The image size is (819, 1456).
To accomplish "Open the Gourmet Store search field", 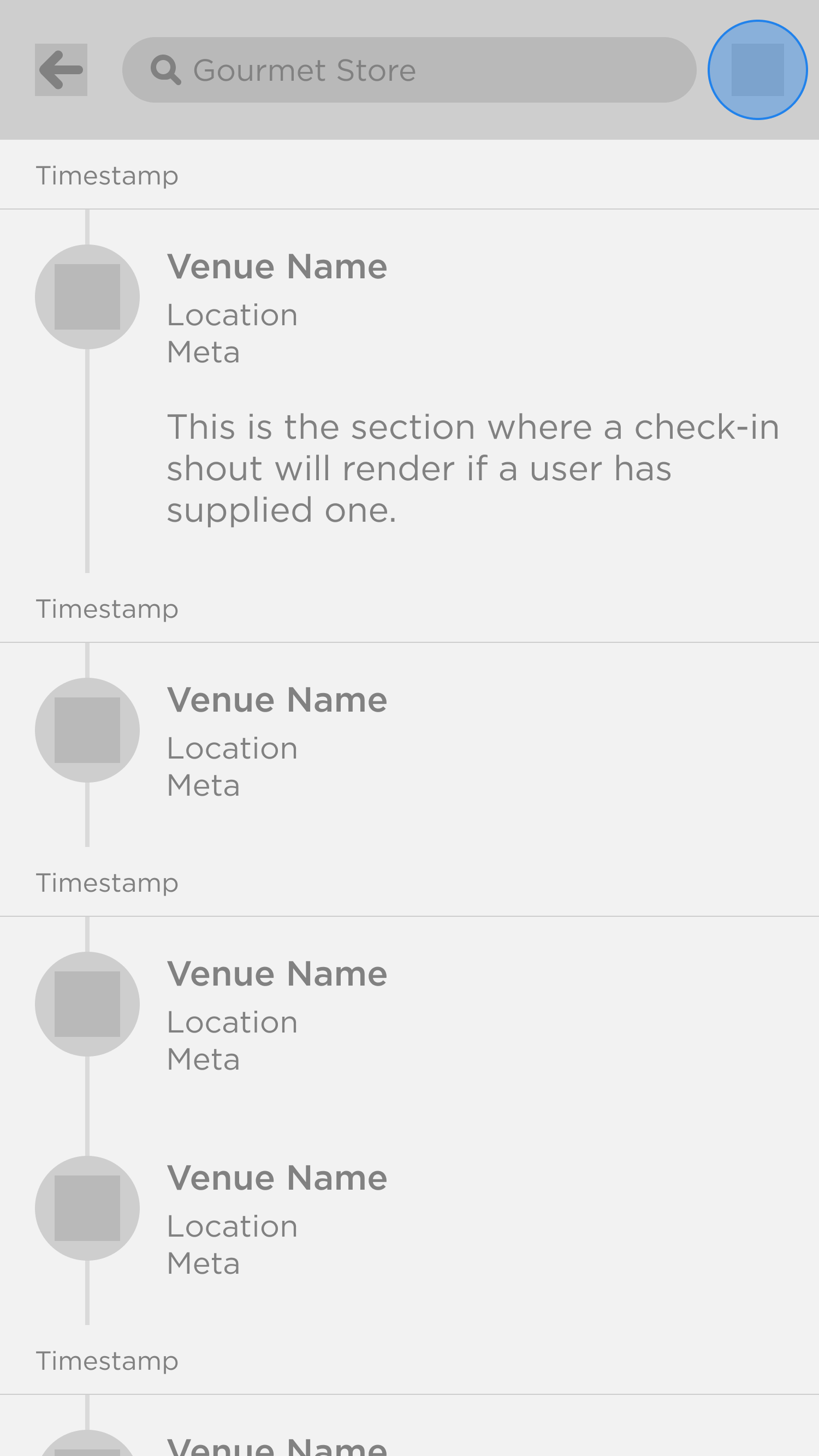I will (408, 70).
